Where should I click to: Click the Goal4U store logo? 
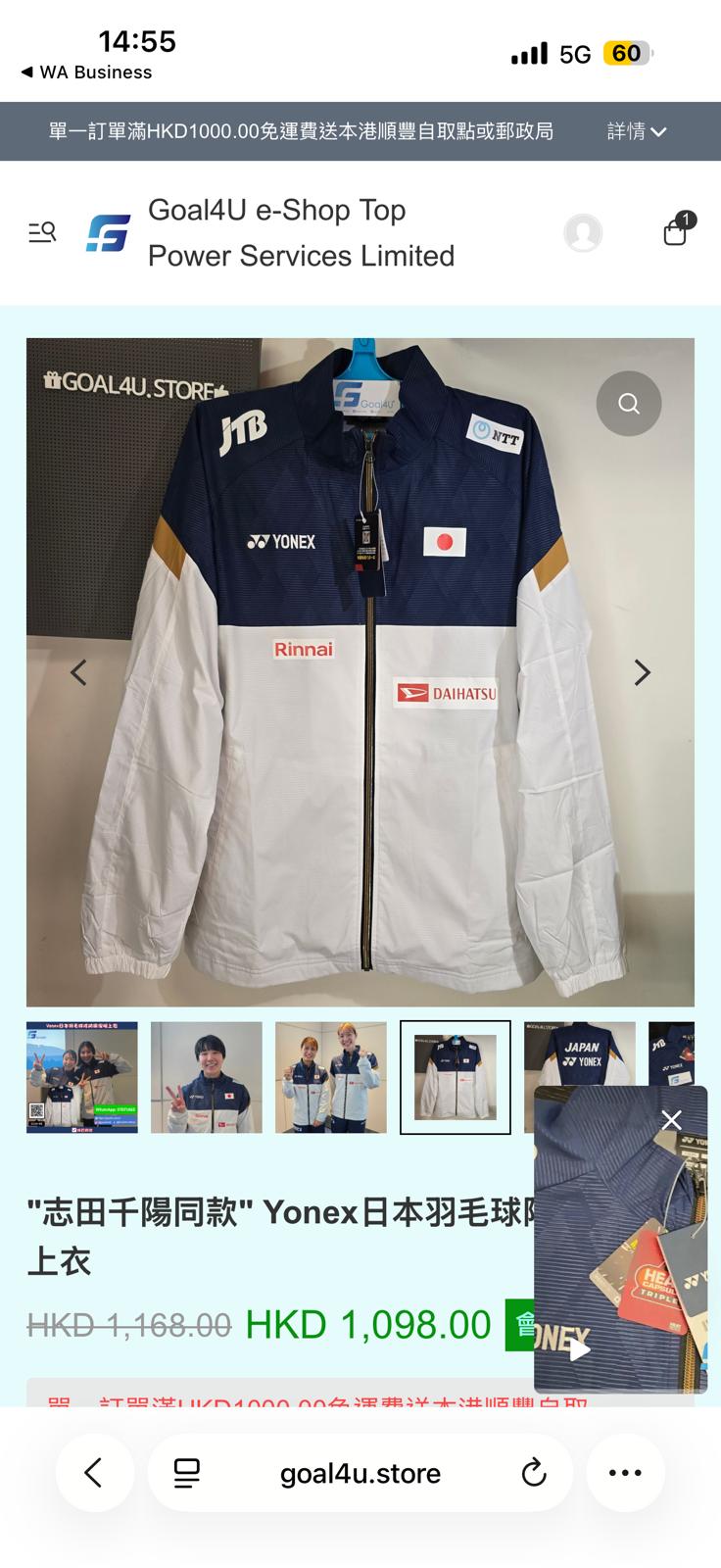pos(111,233)
